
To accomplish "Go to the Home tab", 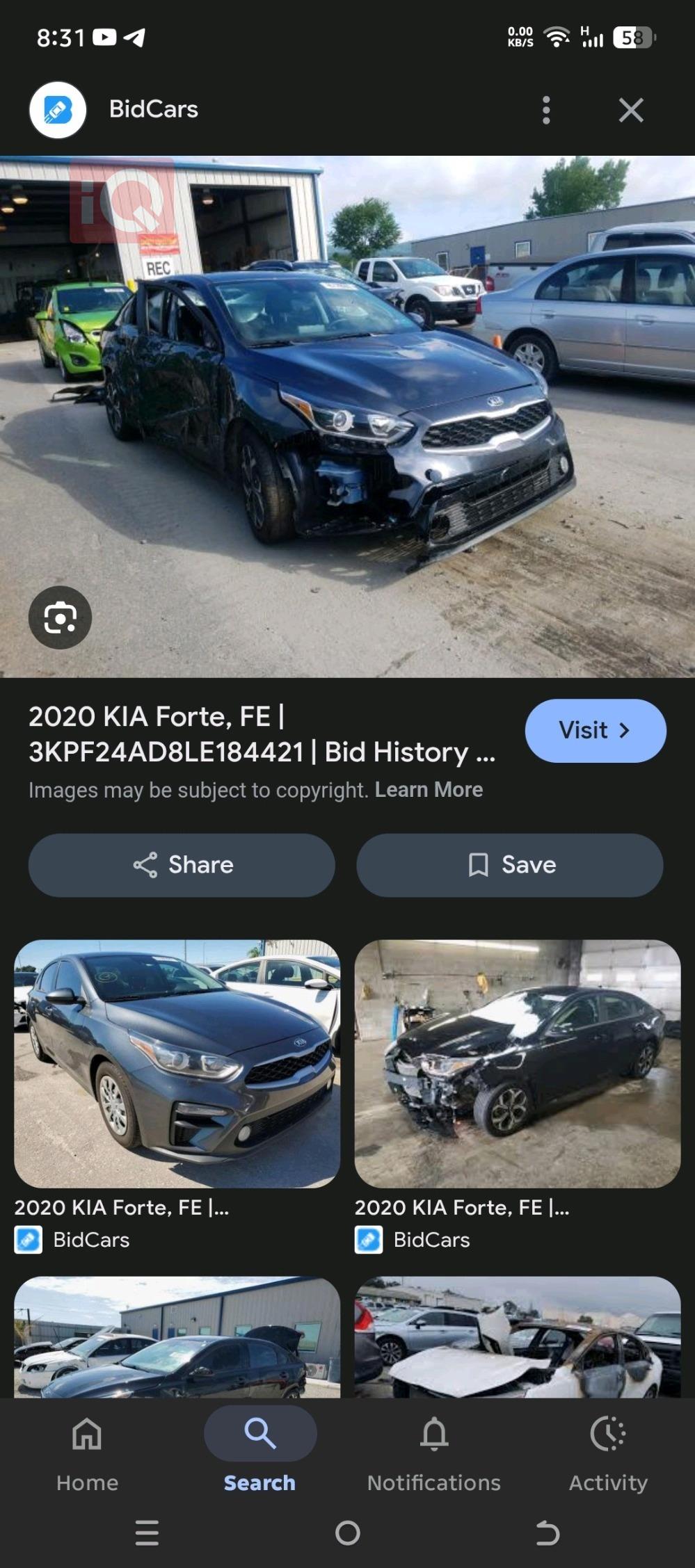I will (87, 1452).
